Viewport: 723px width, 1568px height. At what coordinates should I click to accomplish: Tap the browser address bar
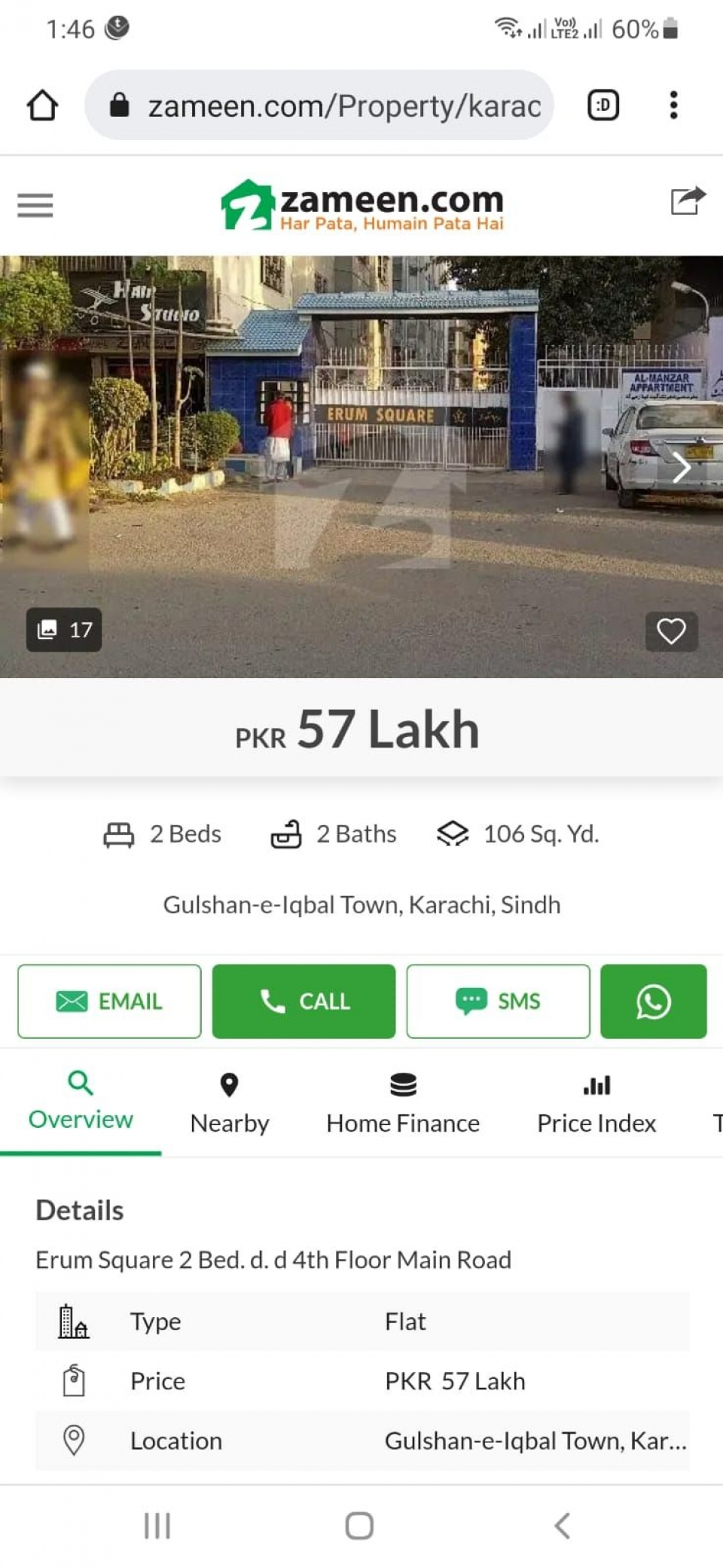coord(319,105)
